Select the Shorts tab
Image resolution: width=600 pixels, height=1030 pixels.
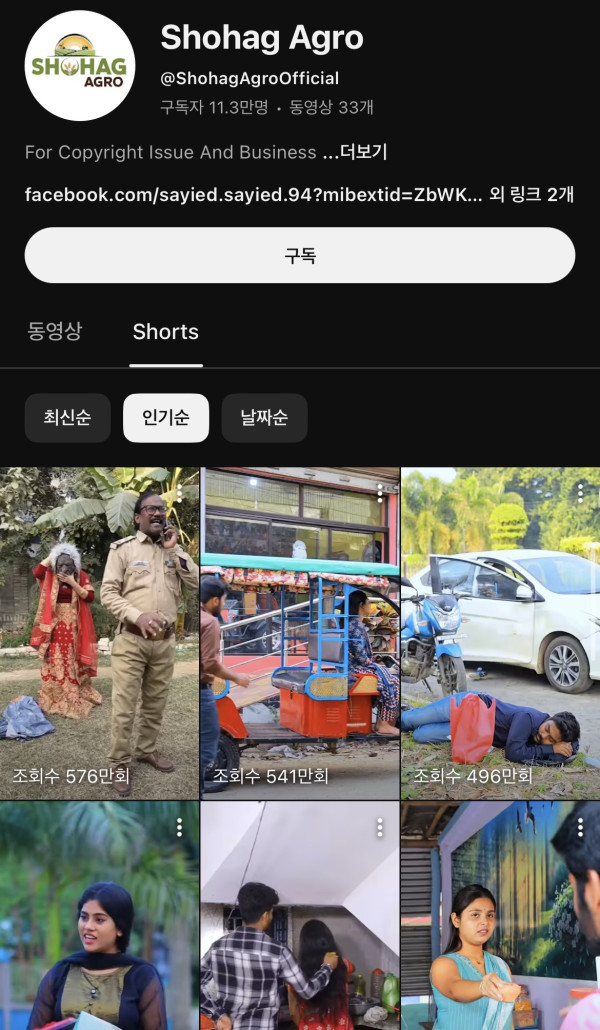[x=166, y=332]
